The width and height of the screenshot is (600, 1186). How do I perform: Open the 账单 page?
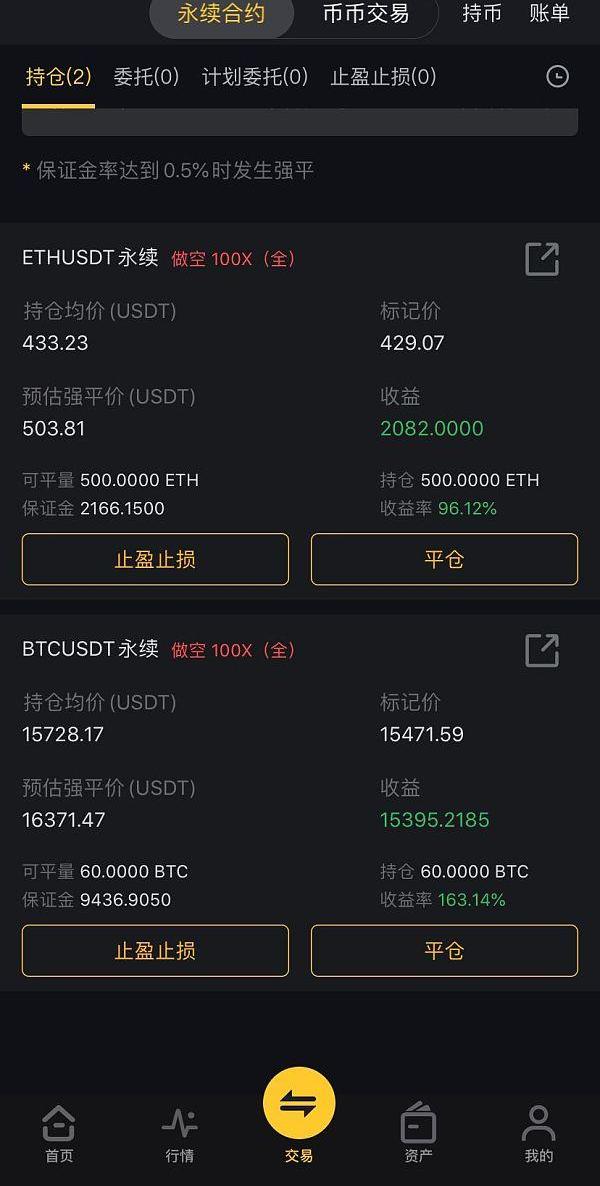pyautogui.click(x=549, y=14)
